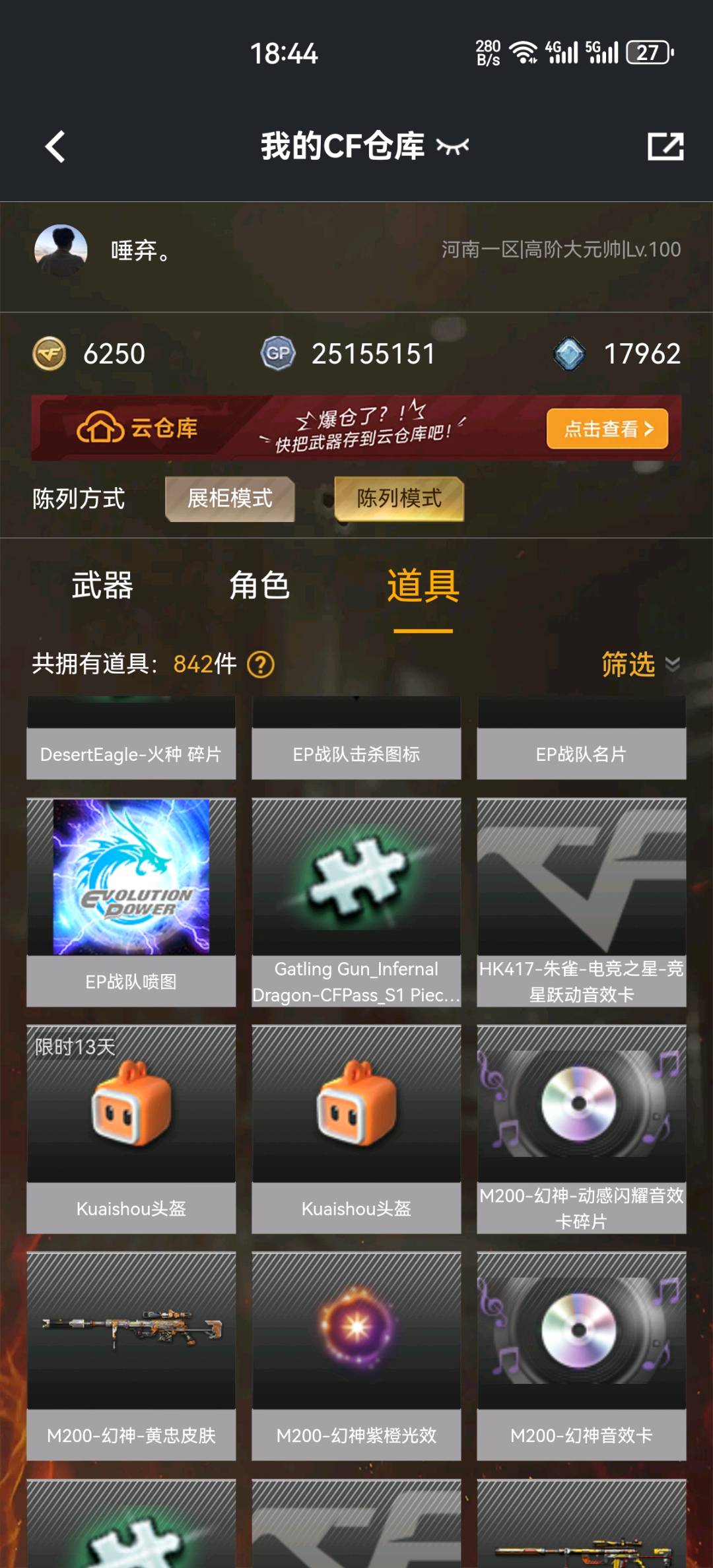This screenshot has width=713, height=1568.
Task: Open the EP战队名片 item
Action: pos(582,738)
